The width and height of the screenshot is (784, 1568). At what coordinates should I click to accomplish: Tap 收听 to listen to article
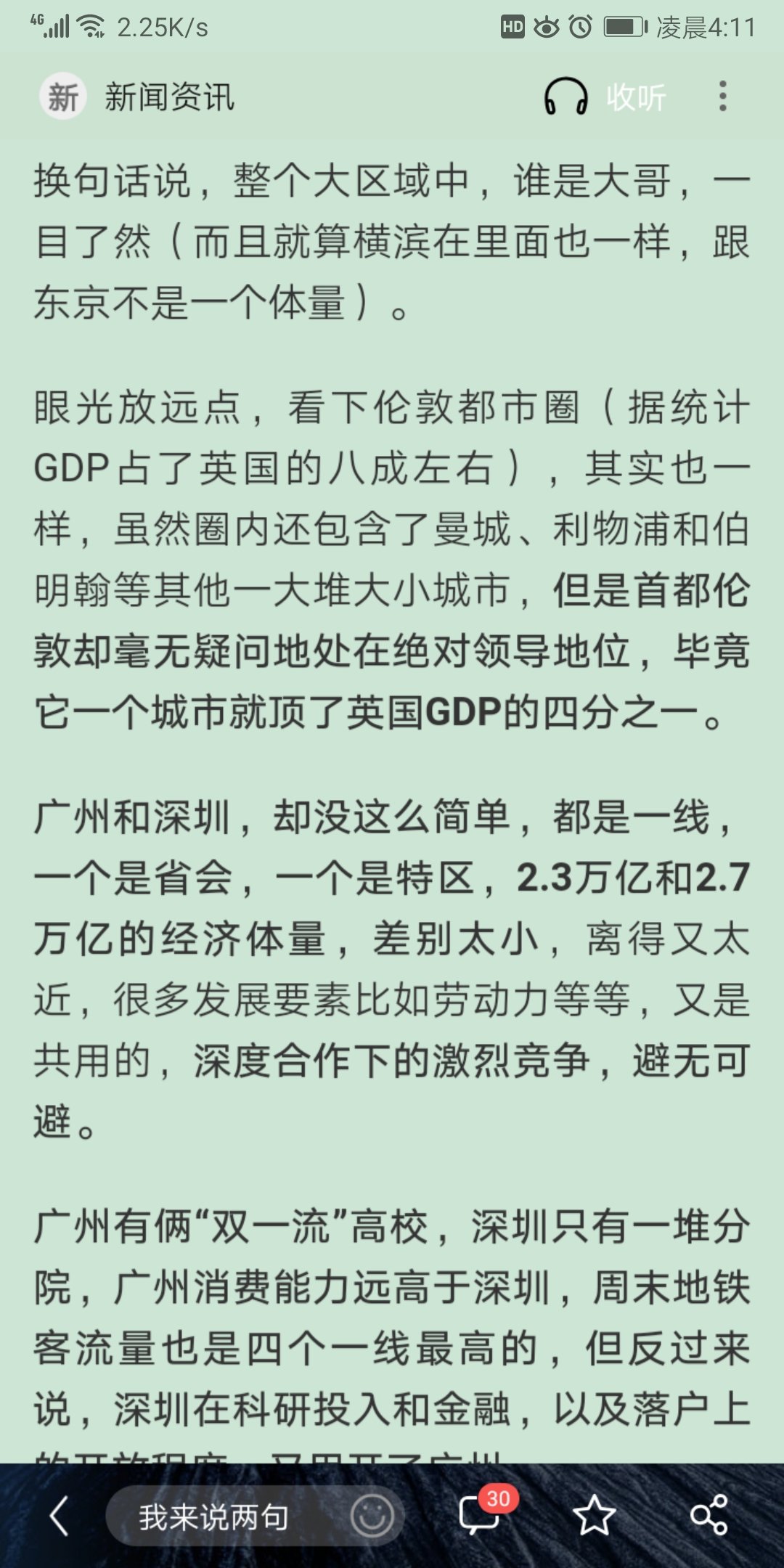[x=605, y=97]
